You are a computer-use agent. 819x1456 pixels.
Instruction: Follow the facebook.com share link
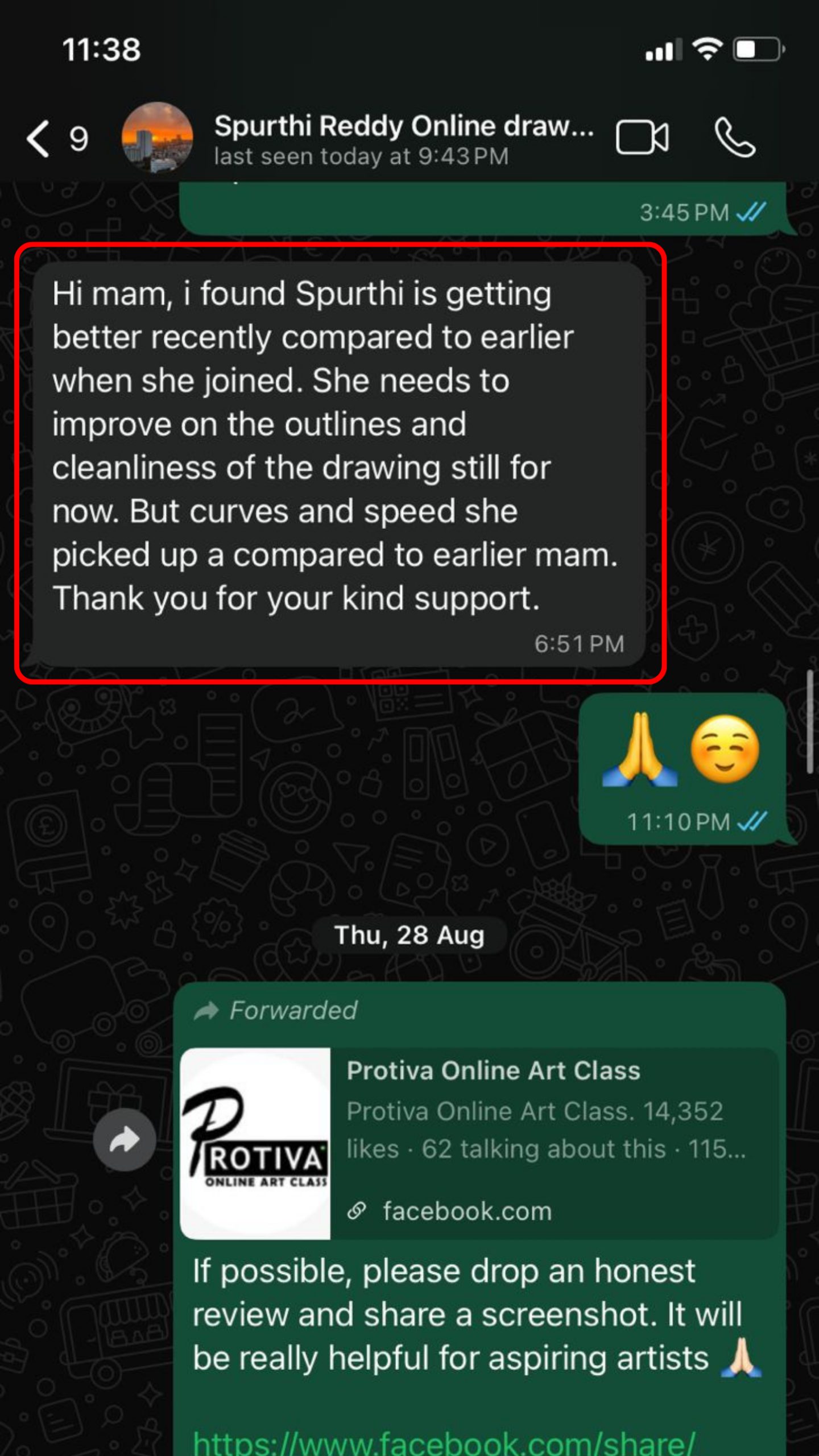[x=444, y=1442]
